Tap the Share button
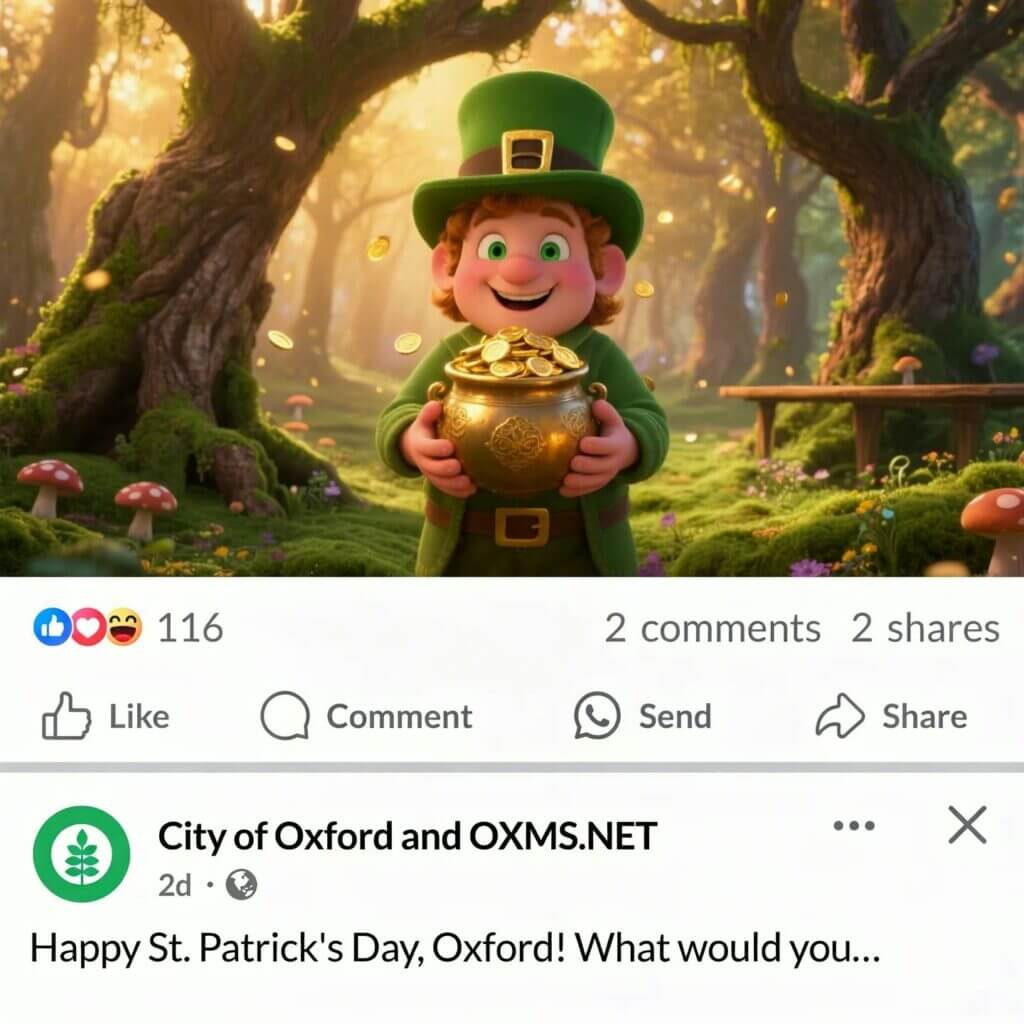 tap(891, 716)
